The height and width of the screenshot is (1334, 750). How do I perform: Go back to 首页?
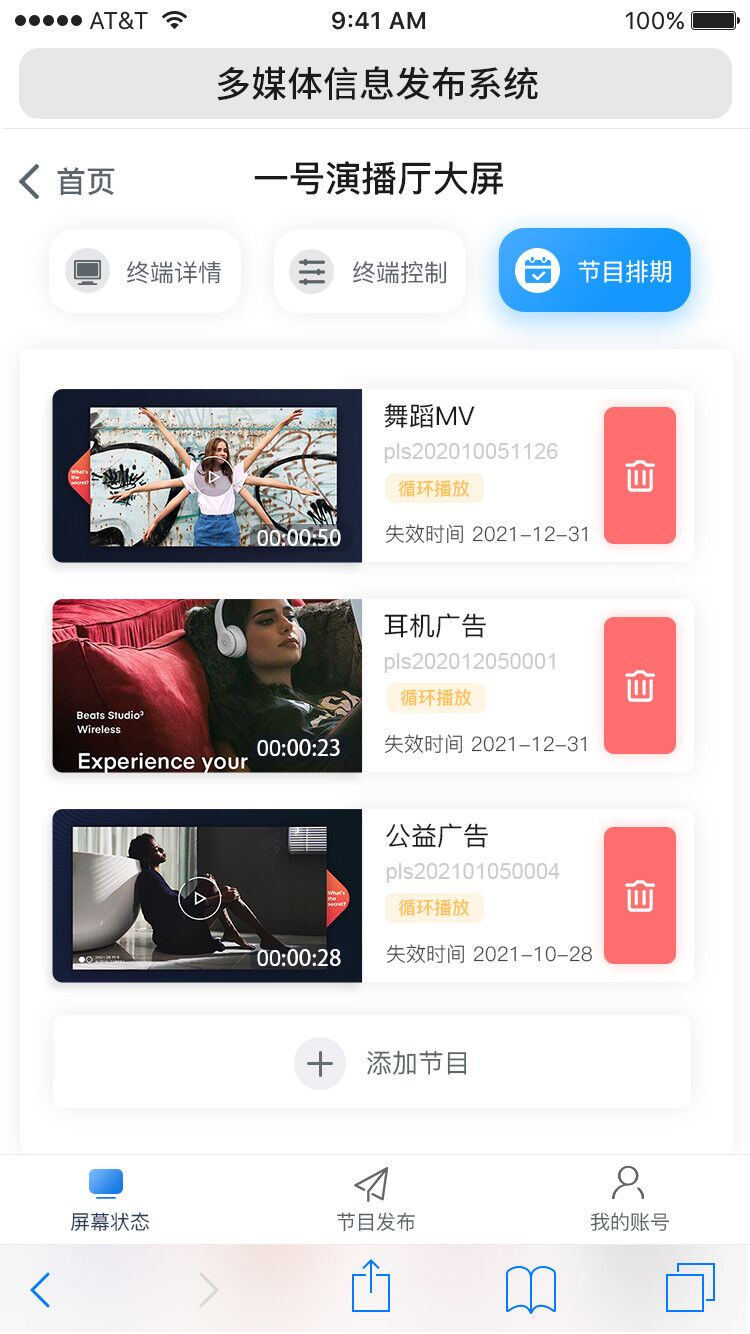pyautogui.click(x=66, y=182)
